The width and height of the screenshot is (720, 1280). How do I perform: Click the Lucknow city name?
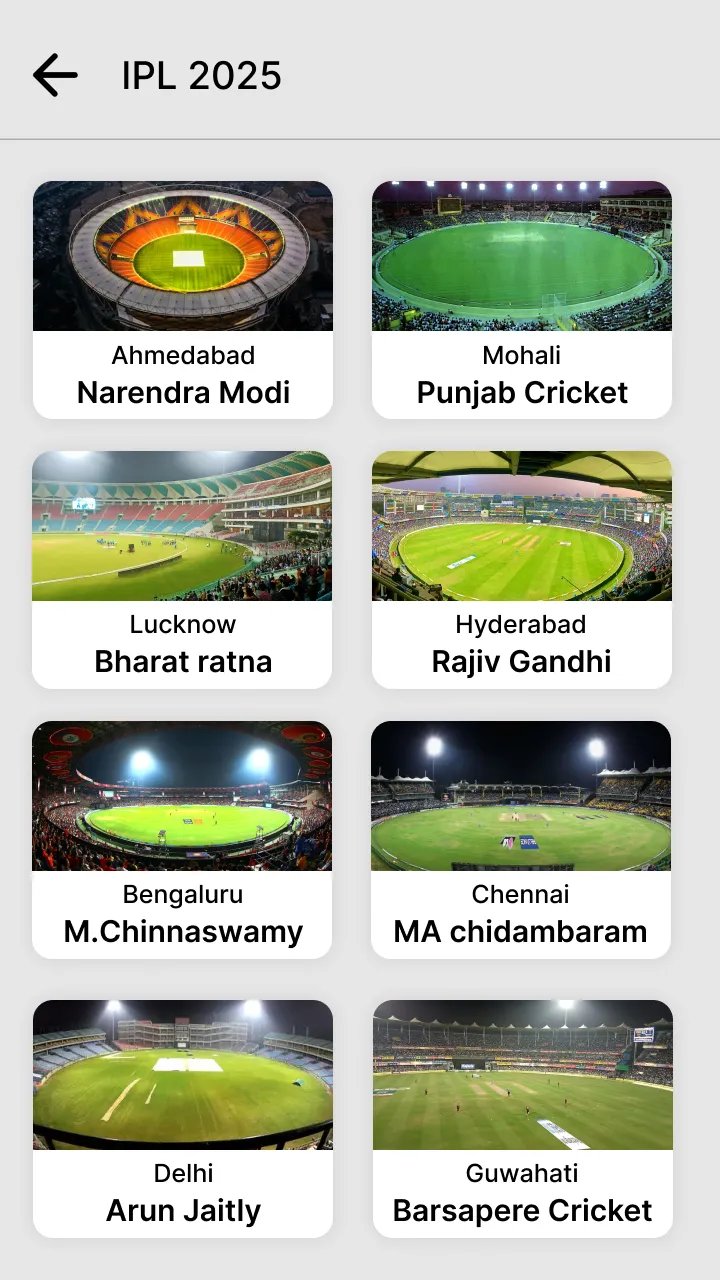pyautogui.click(x=183, y=624)
